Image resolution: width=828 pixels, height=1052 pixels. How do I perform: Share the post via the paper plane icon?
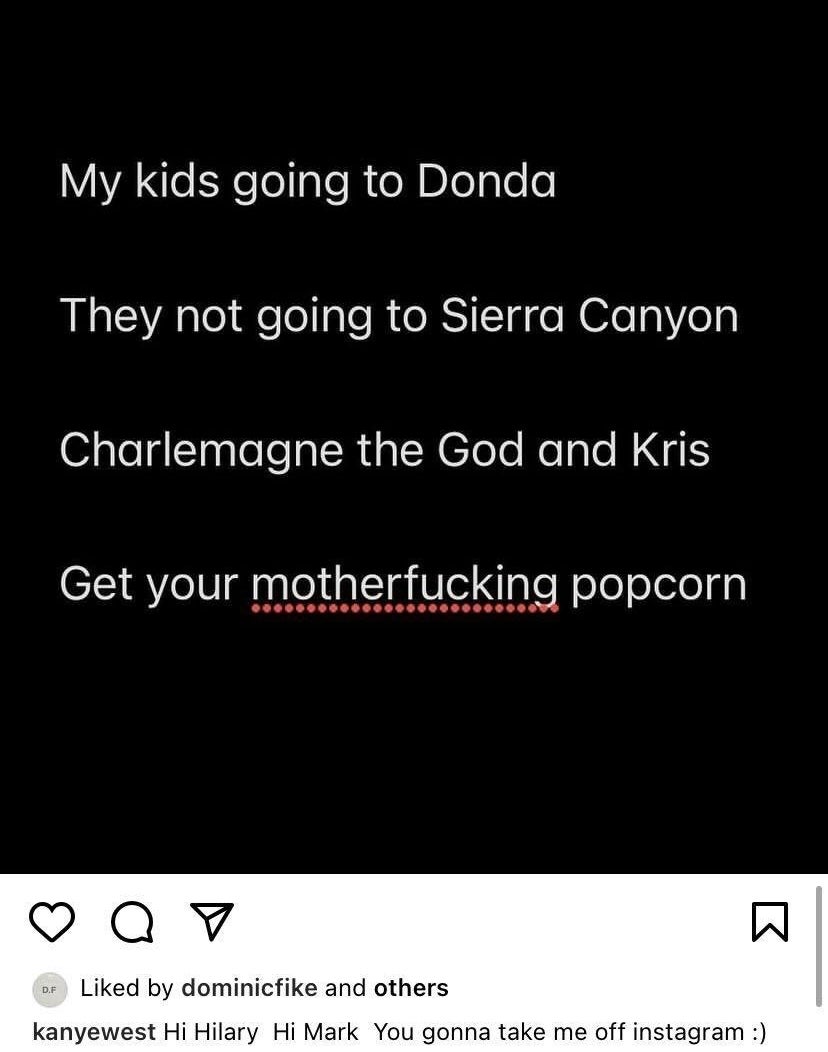click(210, 921)
